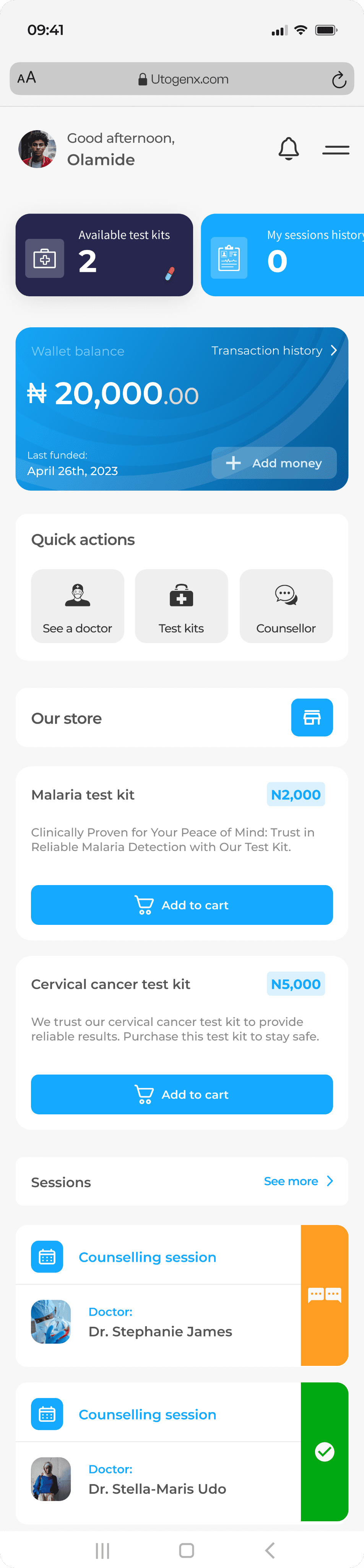Select Test kits quick action
Image resolution: width=364 pixels, height=1568 pixels.
click(x=181, y=606)
